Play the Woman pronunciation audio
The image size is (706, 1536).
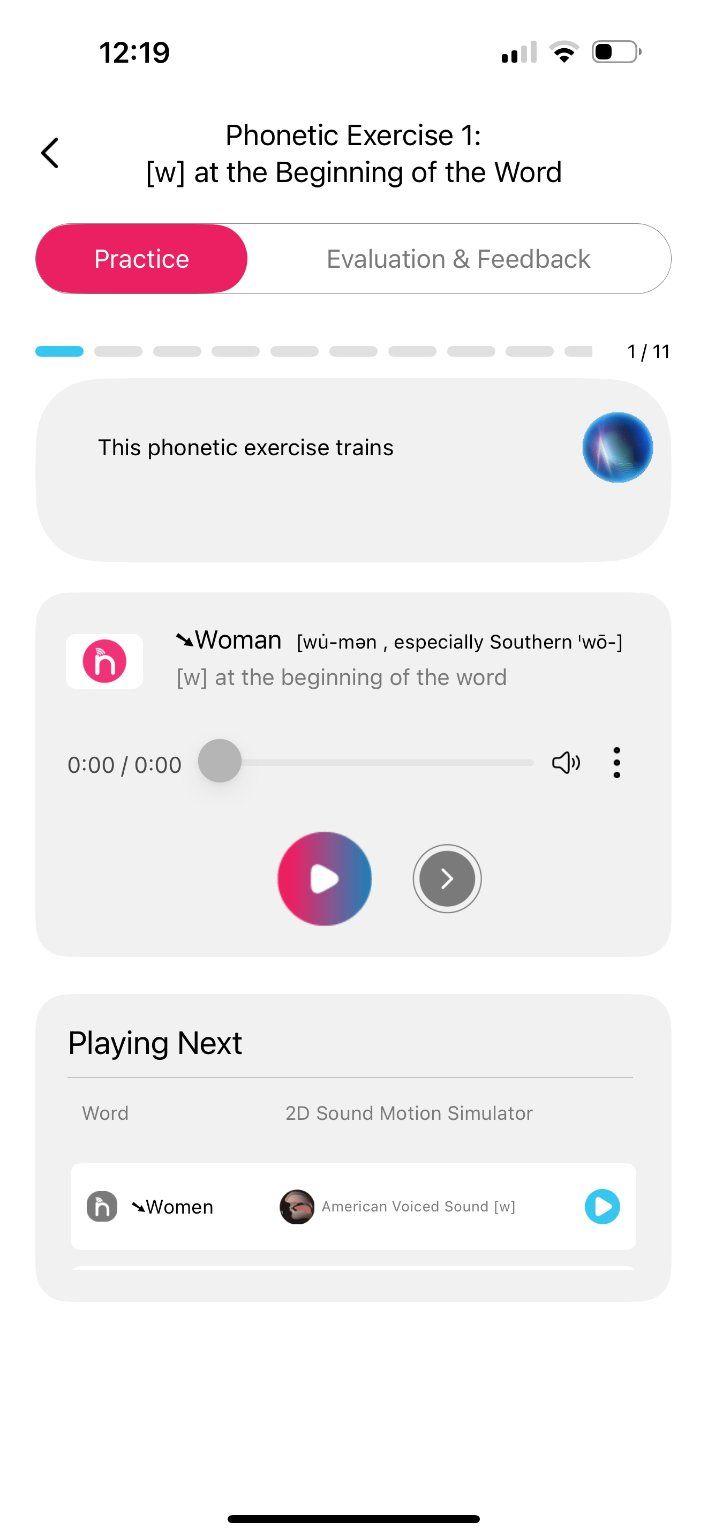tap(324, 879)
